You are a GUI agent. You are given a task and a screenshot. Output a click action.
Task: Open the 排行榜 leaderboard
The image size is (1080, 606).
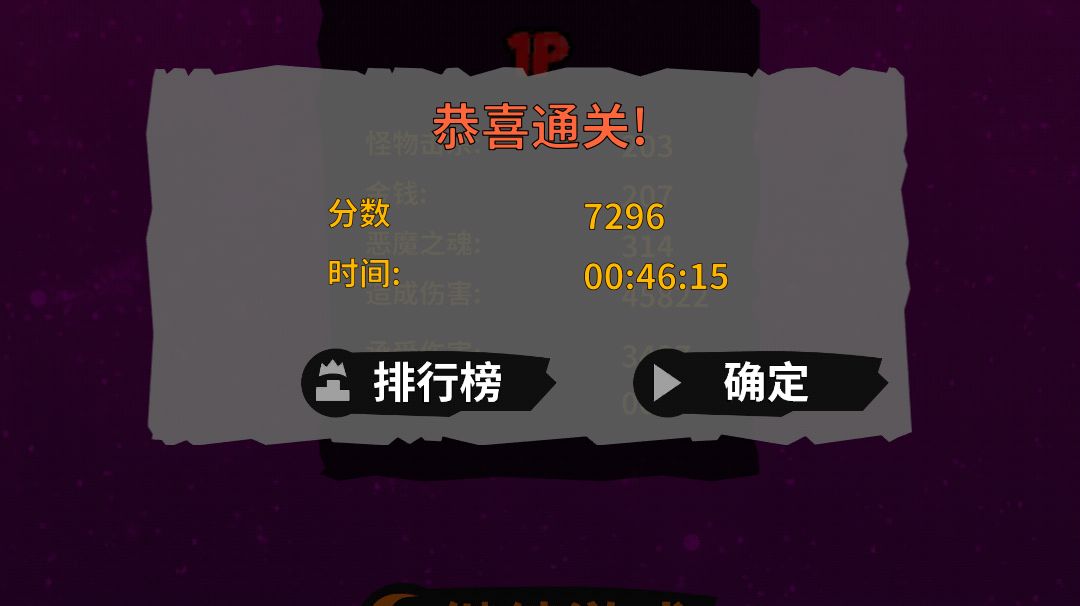(x=428, y=382)
